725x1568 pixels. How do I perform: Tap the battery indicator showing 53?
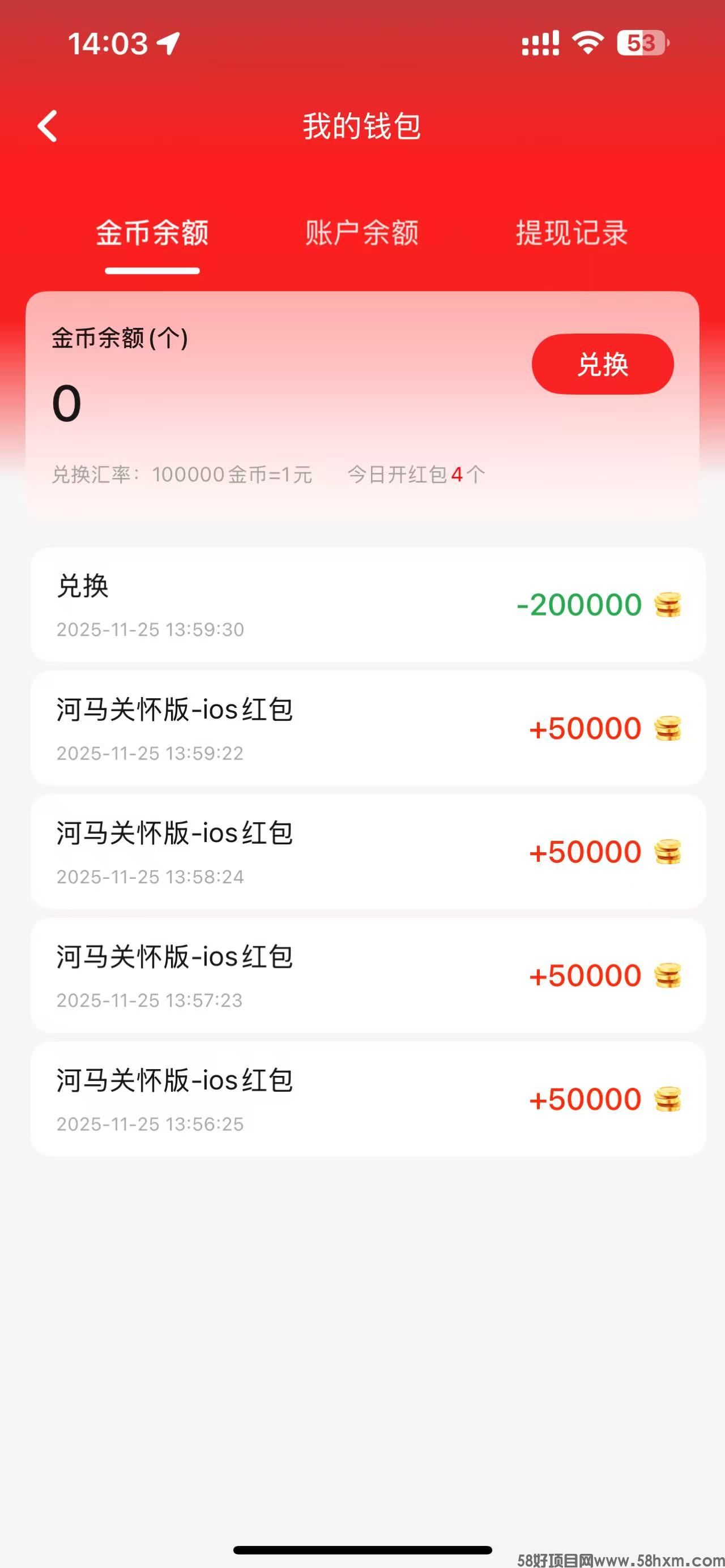[641, 42]
